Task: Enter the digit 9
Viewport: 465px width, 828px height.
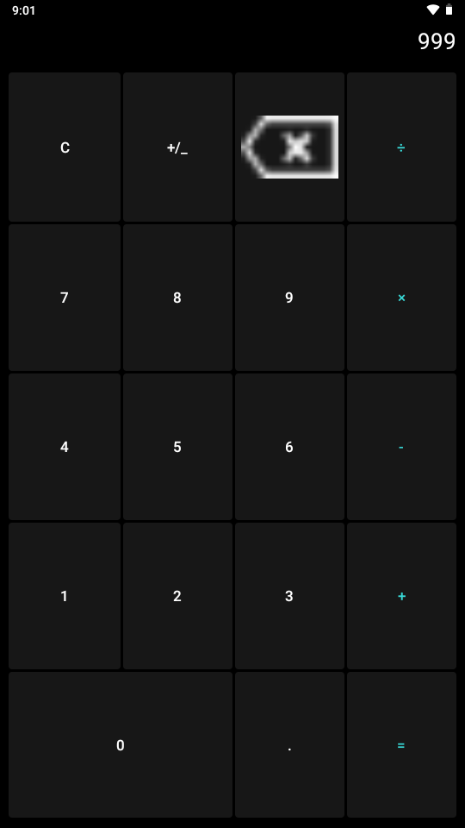Action: (x=289, y=298)
